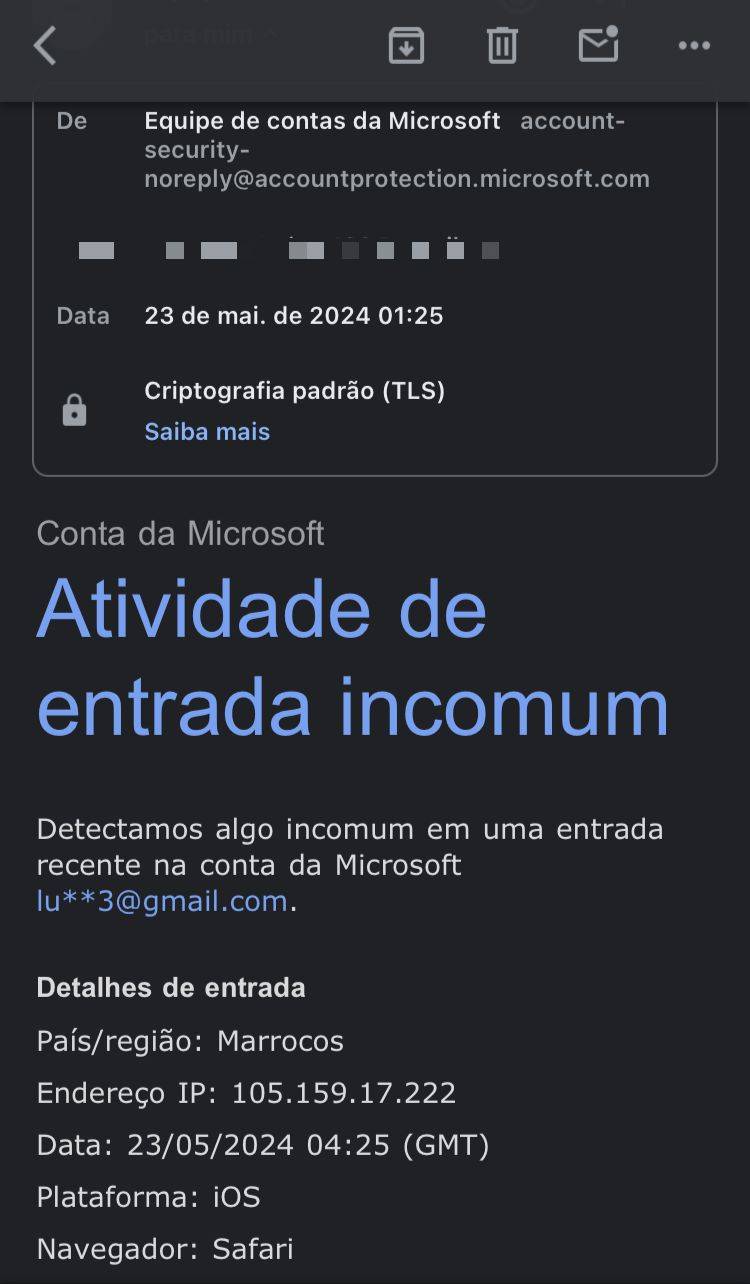Tap the Saiba mais link
This screenshot has width=750, height=1284.
(207, 432)
